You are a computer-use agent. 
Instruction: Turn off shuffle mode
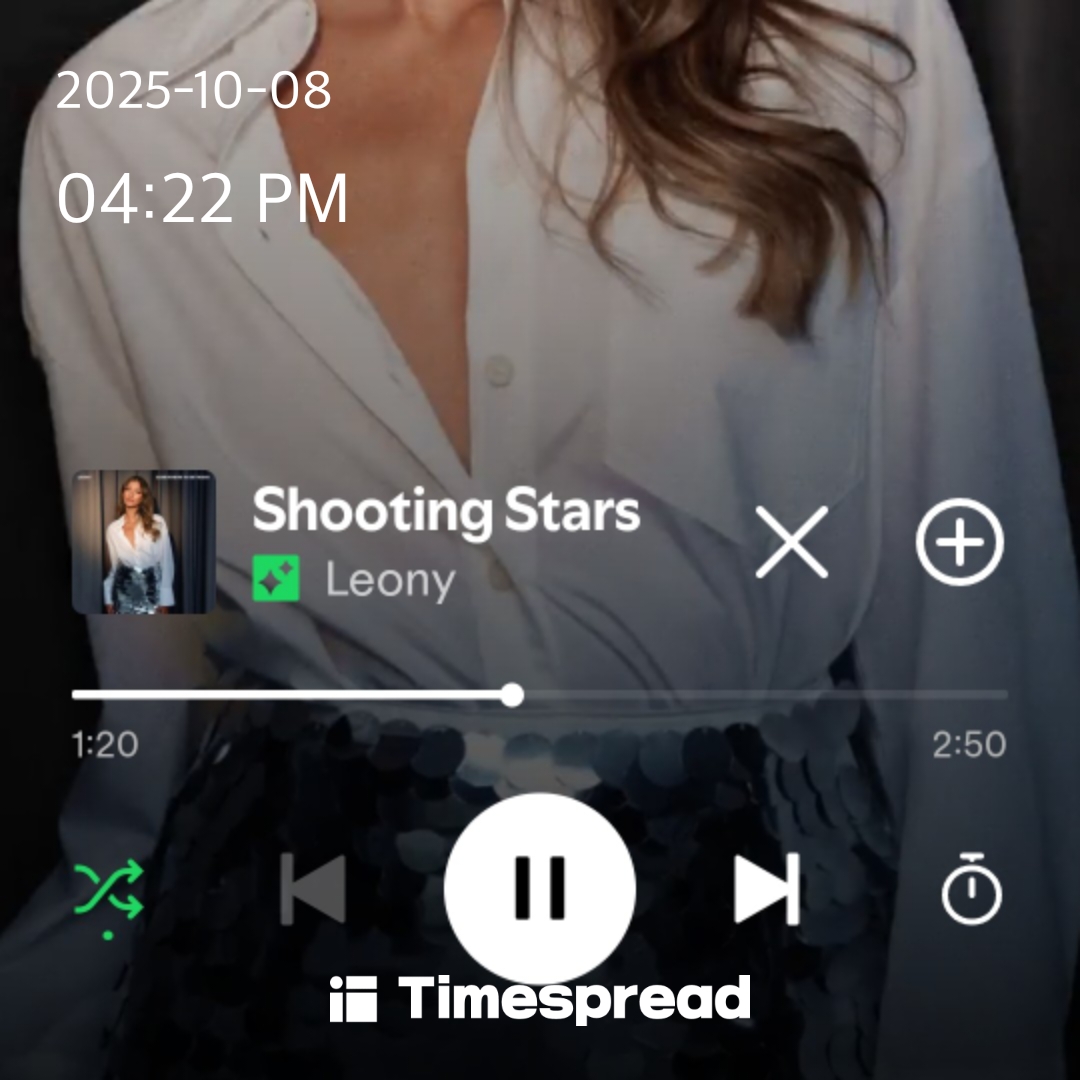[109, 889]
